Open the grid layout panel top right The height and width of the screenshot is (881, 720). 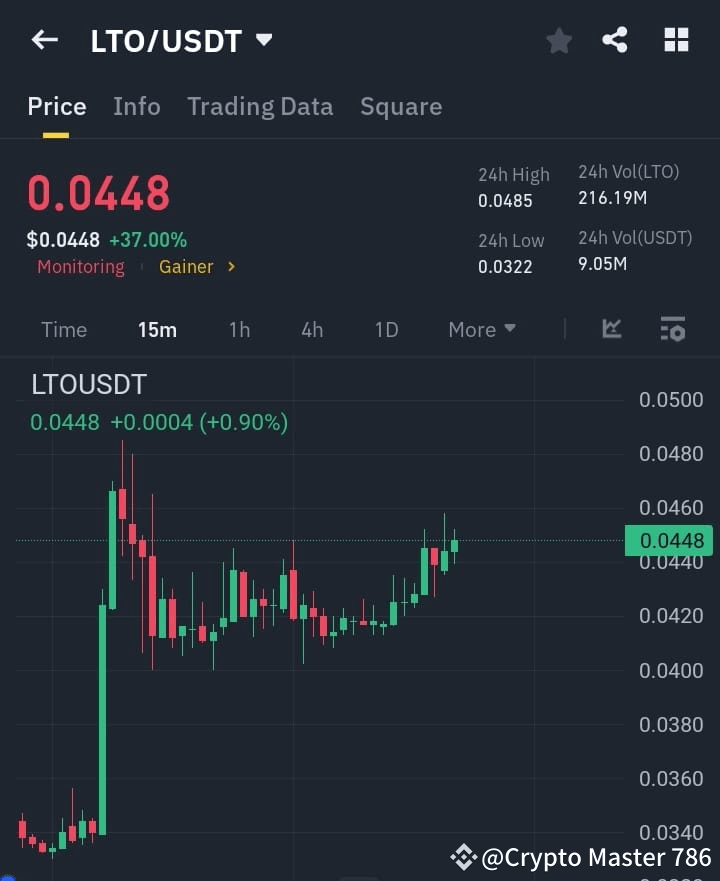pyautogui.click(x=676, y=40)
